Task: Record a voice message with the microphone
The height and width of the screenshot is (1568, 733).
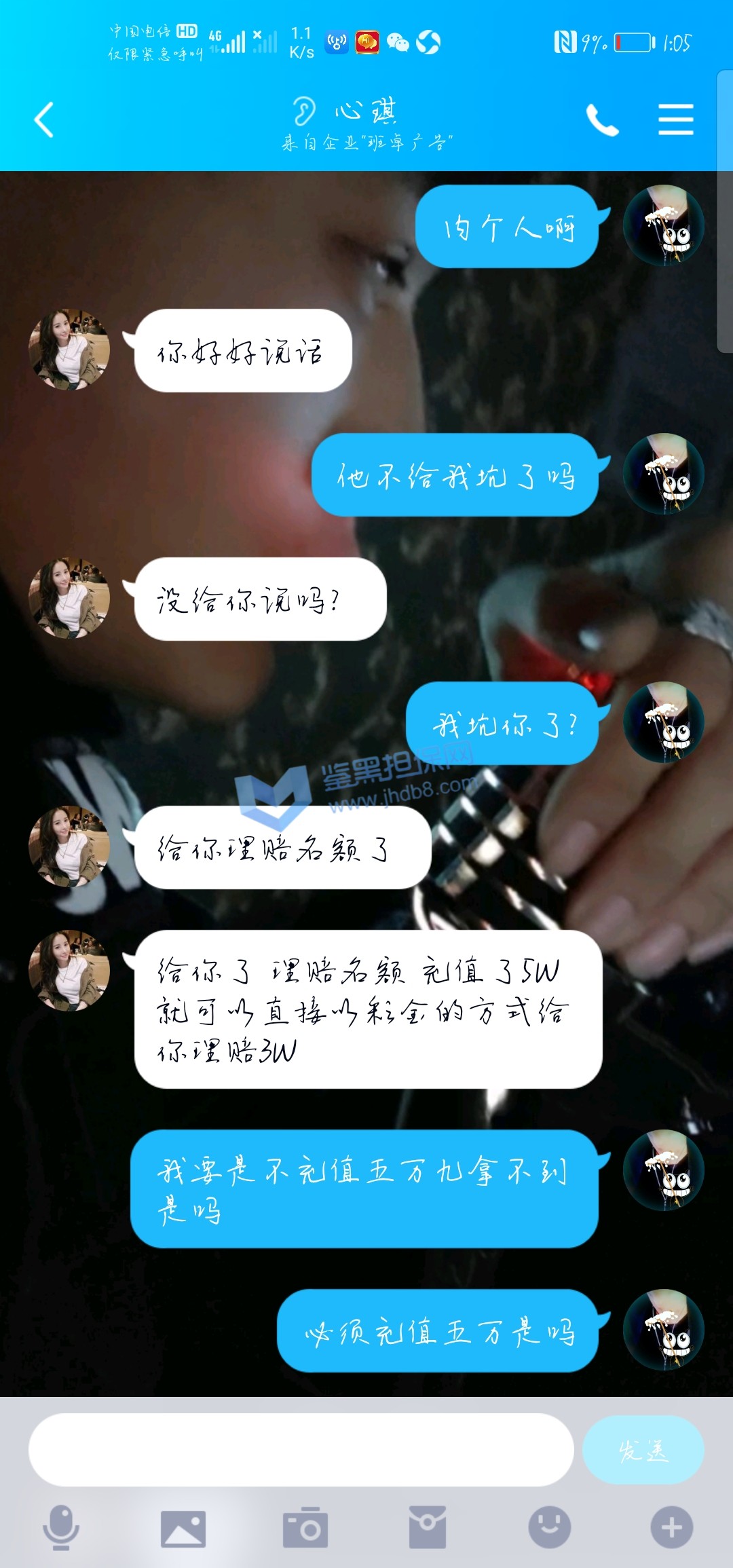Action: tap(61, 1527)
